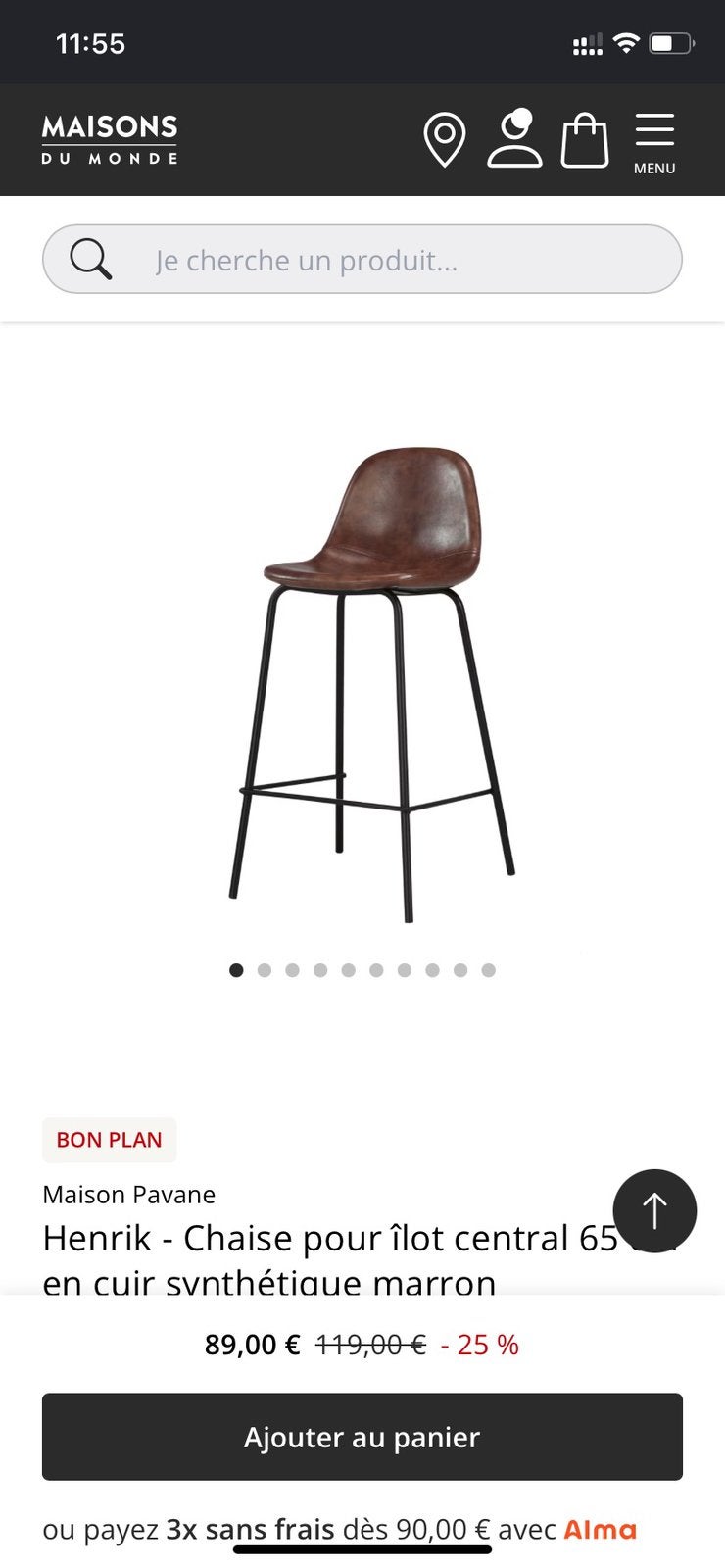The width and height of the screenshot is (725, 1568).
Task: Open the store locator pin icon
Action: [444, 140]
